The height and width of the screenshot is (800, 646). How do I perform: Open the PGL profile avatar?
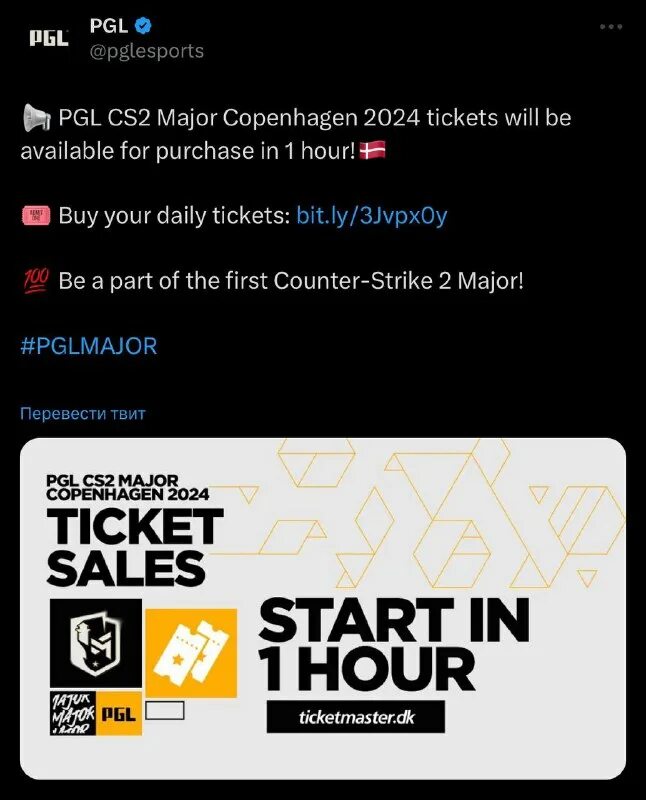click(x=48, y=39)
